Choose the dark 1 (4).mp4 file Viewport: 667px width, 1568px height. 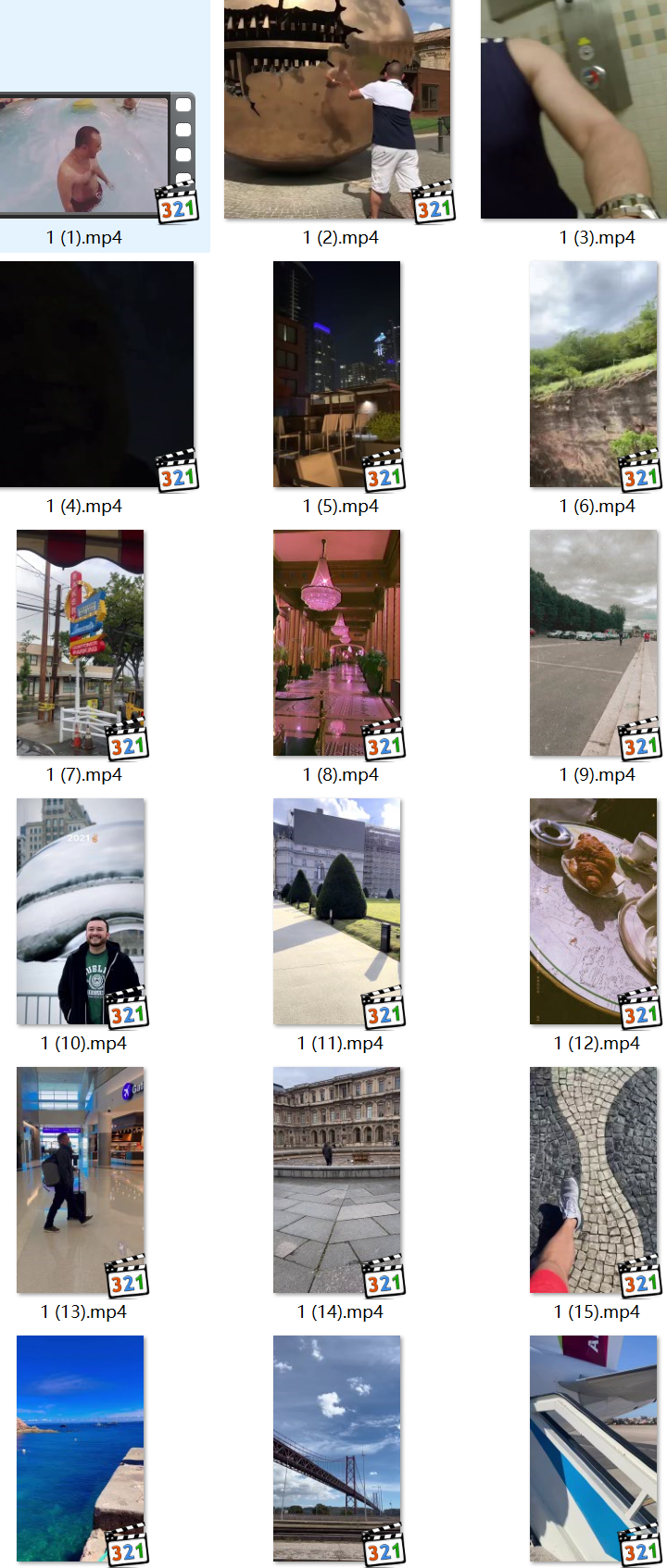[x=96, y=374]
